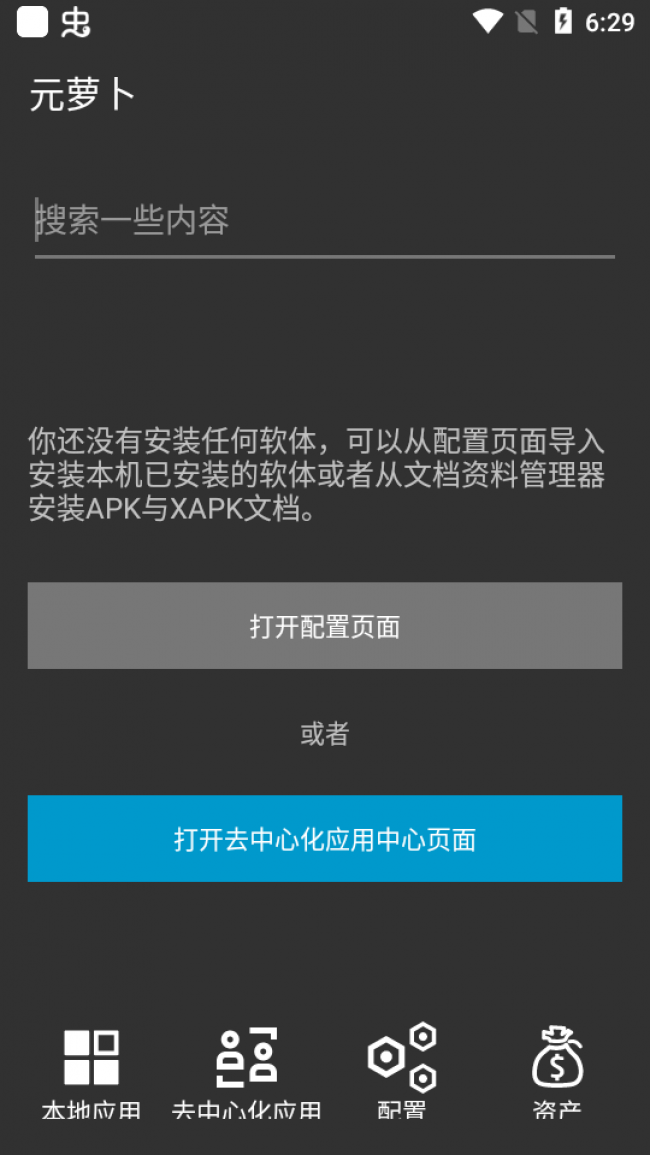650x1155 pixels.
Task: Open the 配置 tab
Action: point(402,1068)
